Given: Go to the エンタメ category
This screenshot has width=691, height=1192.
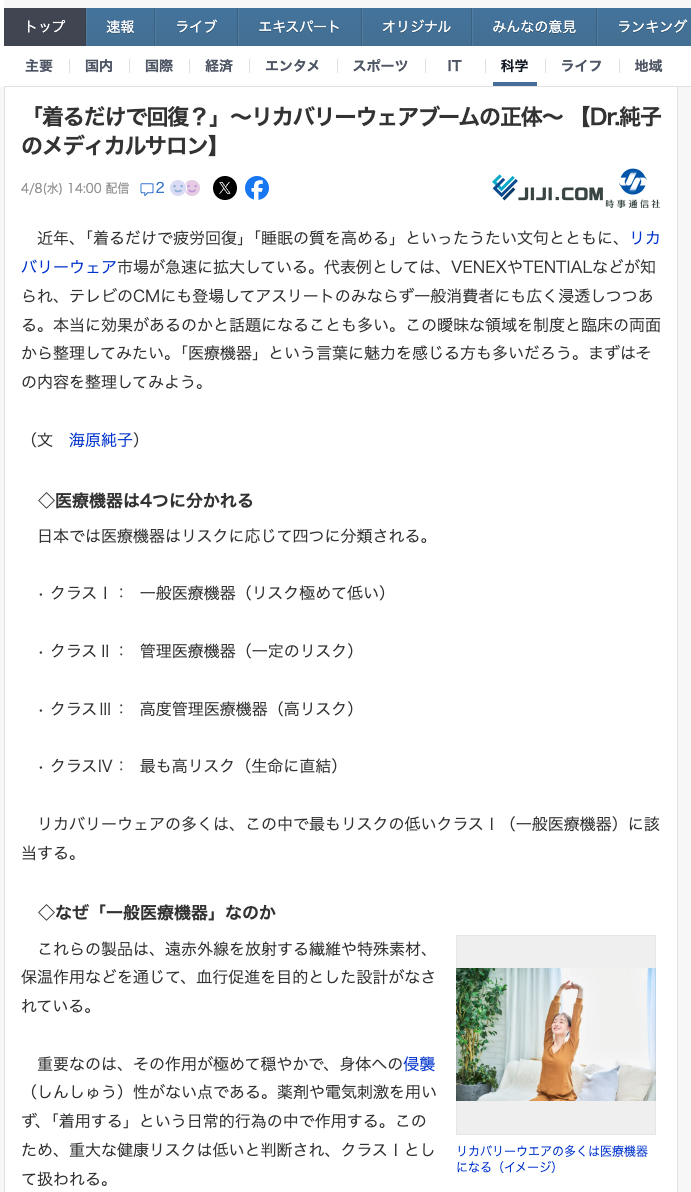Looking at the screenshot, I should click(292, 66).
